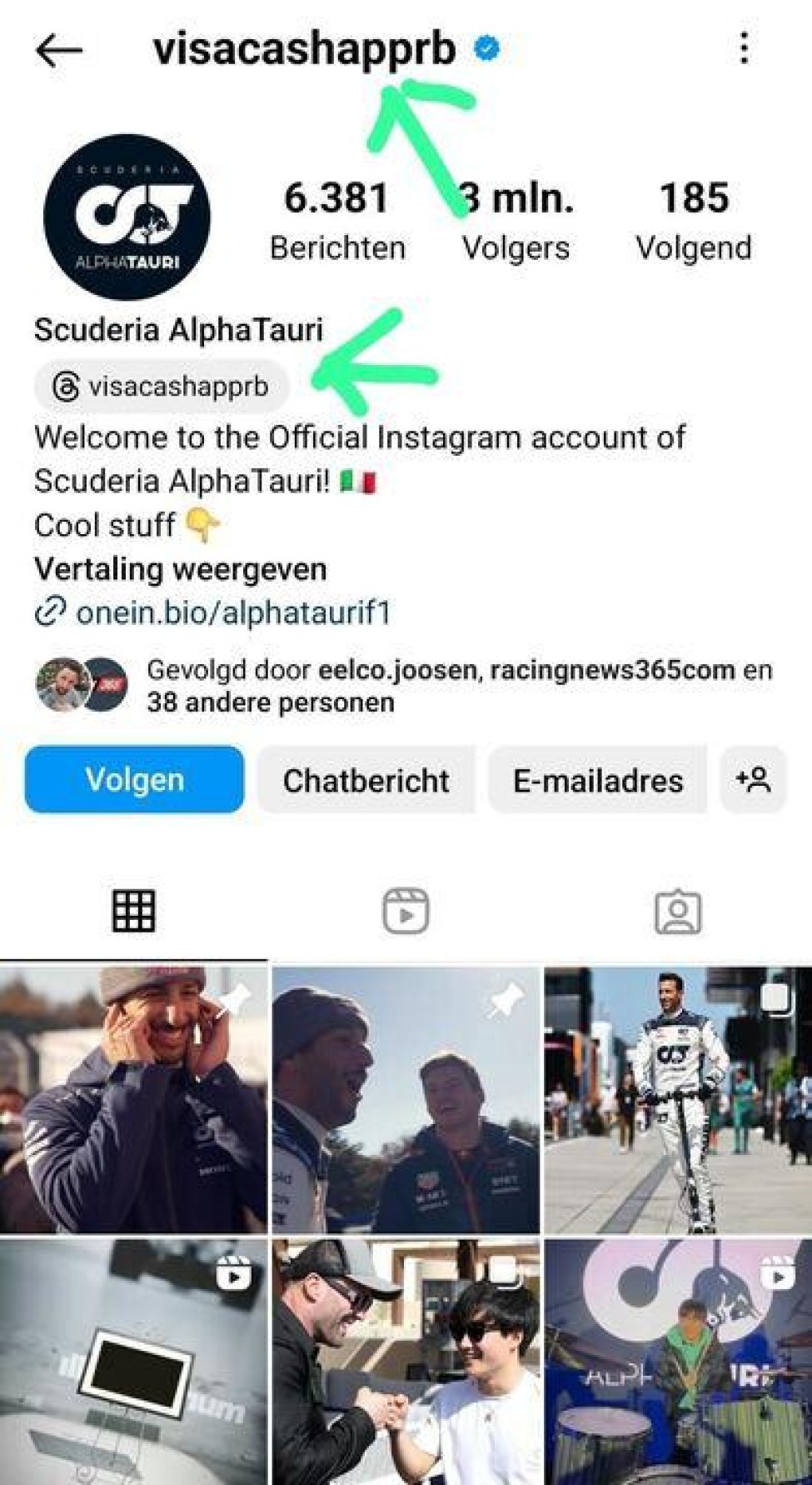Image resolution: width=812 pixels, height=1485 pixels.
Task: Open the handshake post with sunglasses
Action: [x=406, y=1362]
